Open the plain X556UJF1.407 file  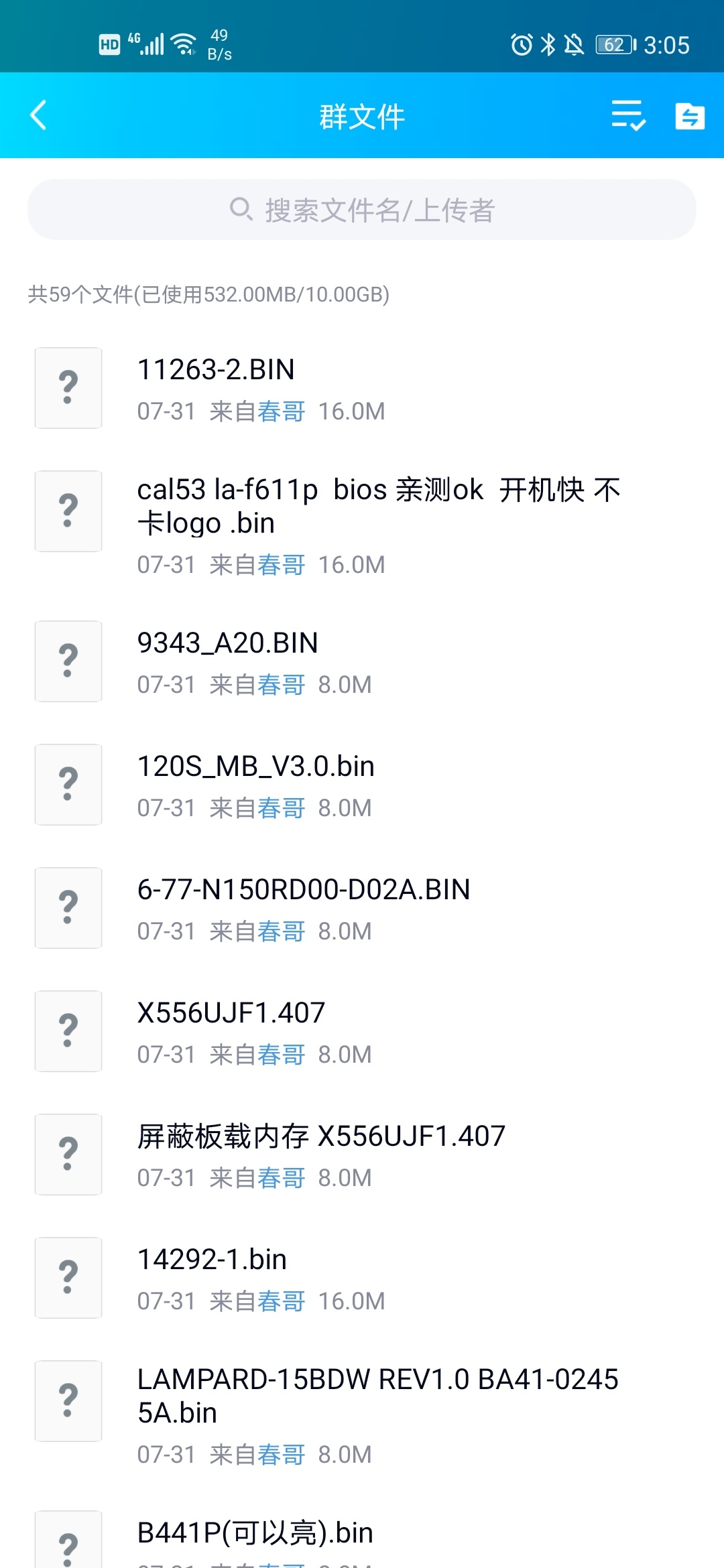[x=362, y=1032]
